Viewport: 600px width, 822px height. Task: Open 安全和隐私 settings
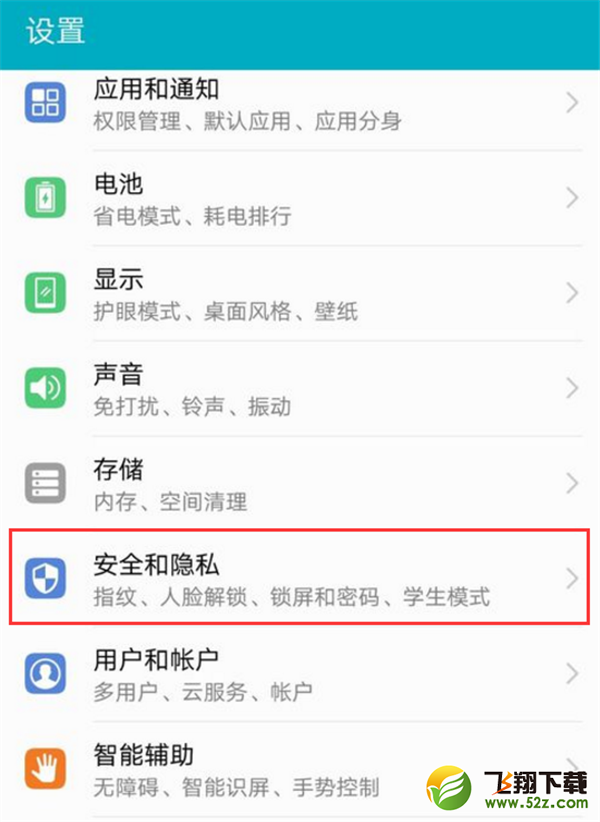coord(300,579)
